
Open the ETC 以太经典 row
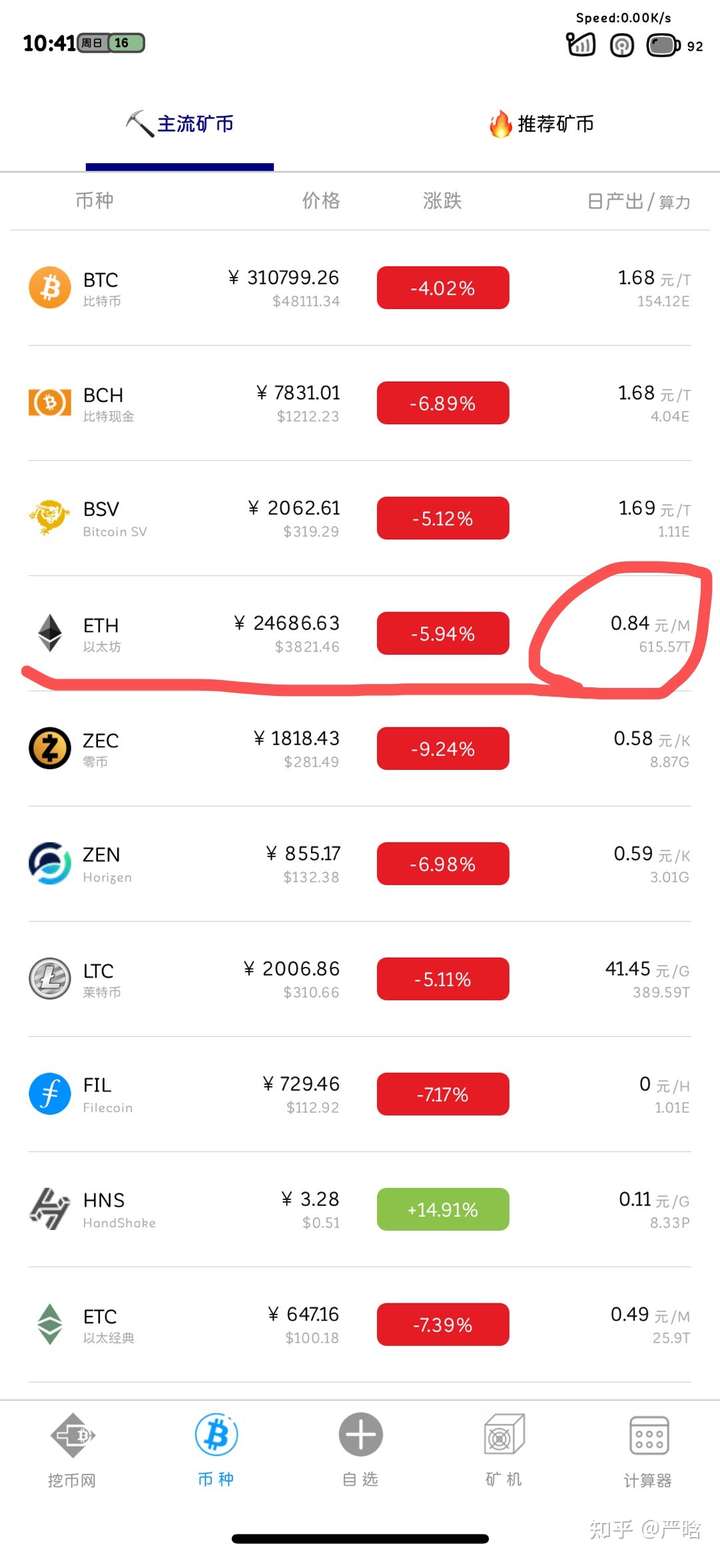pos(360,1324)
